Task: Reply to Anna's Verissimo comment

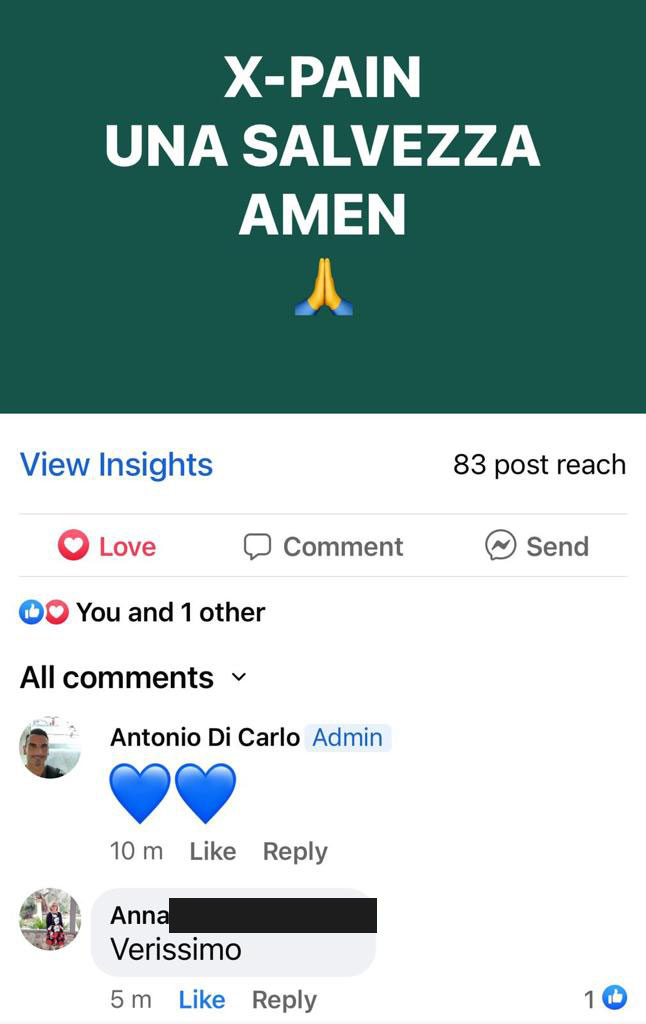Action: click(284, 999)
